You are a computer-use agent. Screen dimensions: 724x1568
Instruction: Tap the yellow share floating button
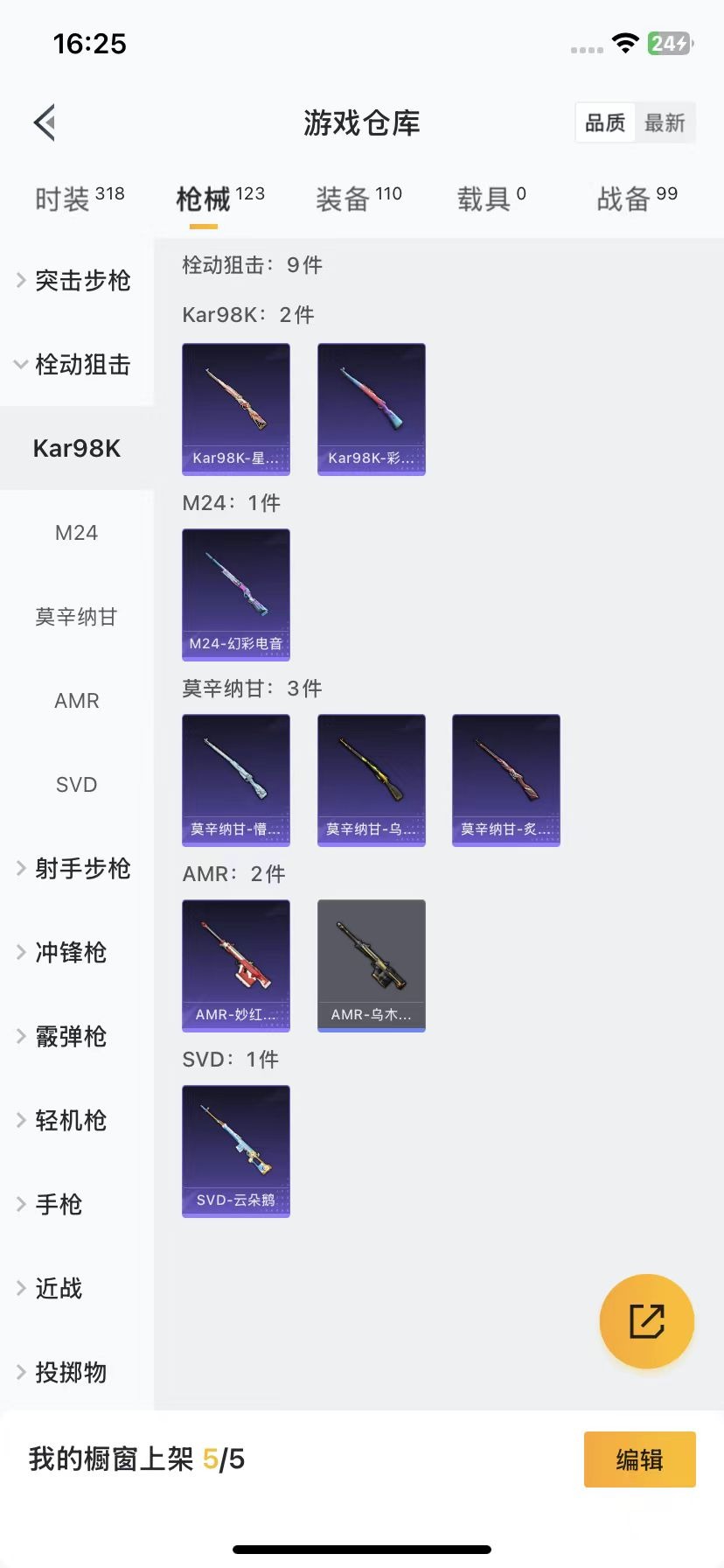coord(646,1320)
